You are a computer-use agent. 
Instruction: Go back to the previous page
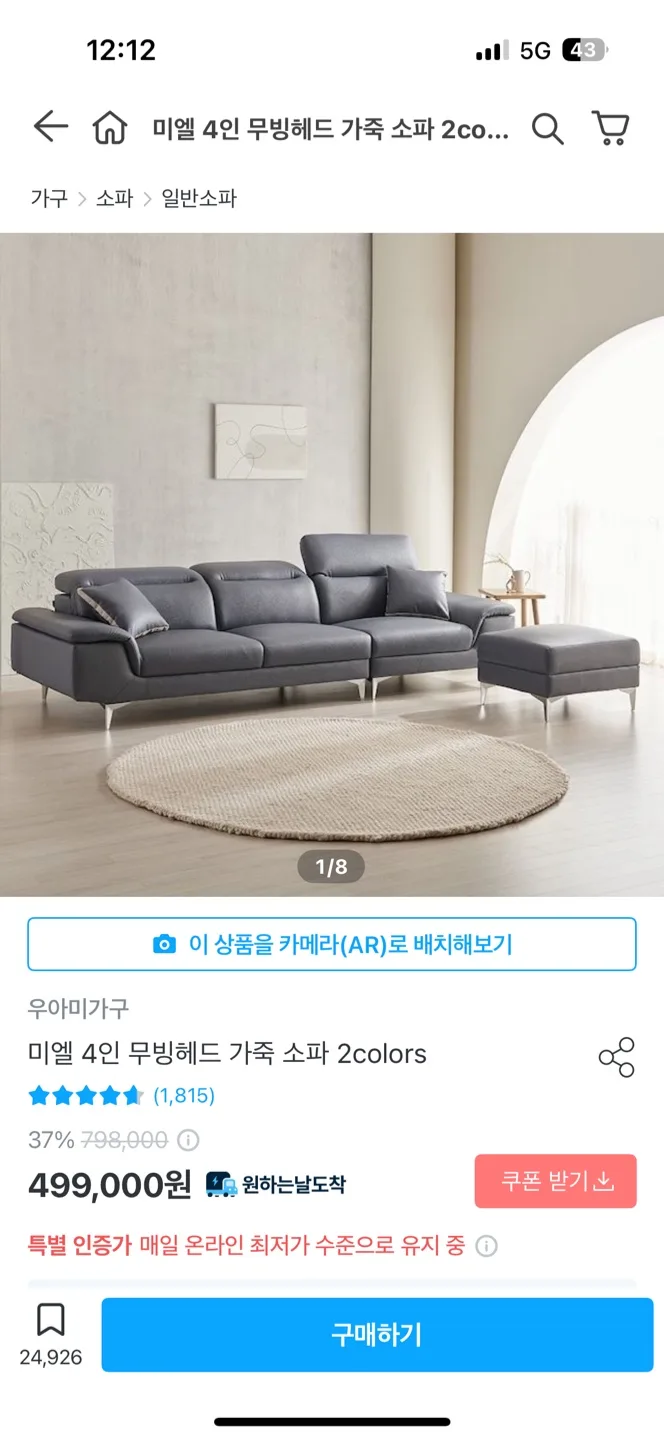click(50, 127)
